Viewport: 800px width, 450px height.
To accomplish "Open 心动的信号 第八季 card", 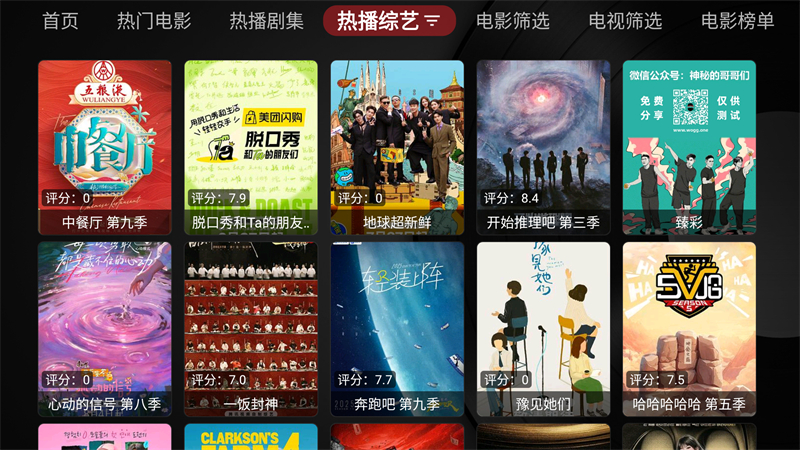I will point(104,329).
